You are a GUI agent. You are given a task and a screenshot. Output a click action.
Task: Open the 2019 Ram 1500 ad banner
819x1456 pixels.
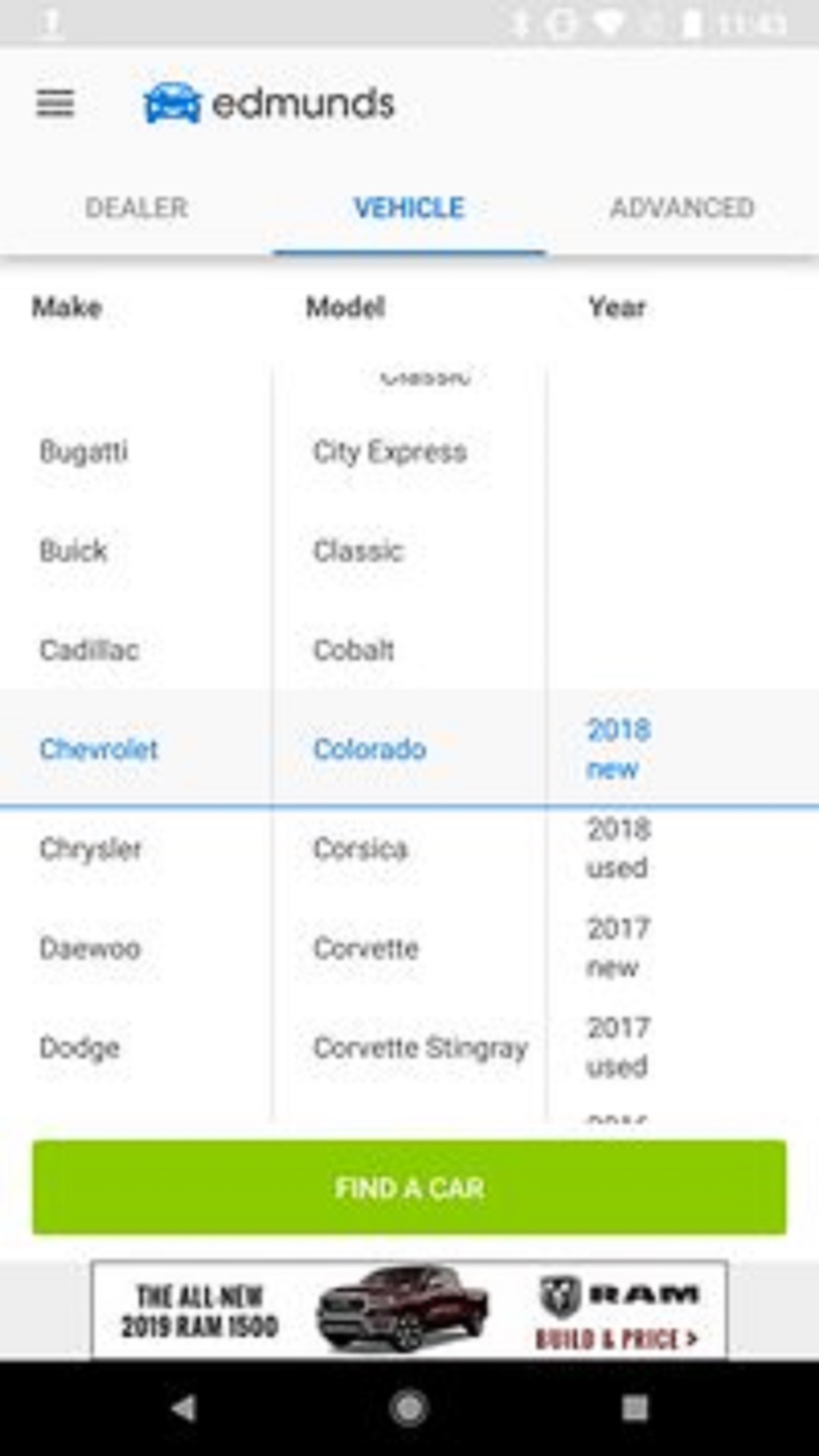pos(409,1310)
